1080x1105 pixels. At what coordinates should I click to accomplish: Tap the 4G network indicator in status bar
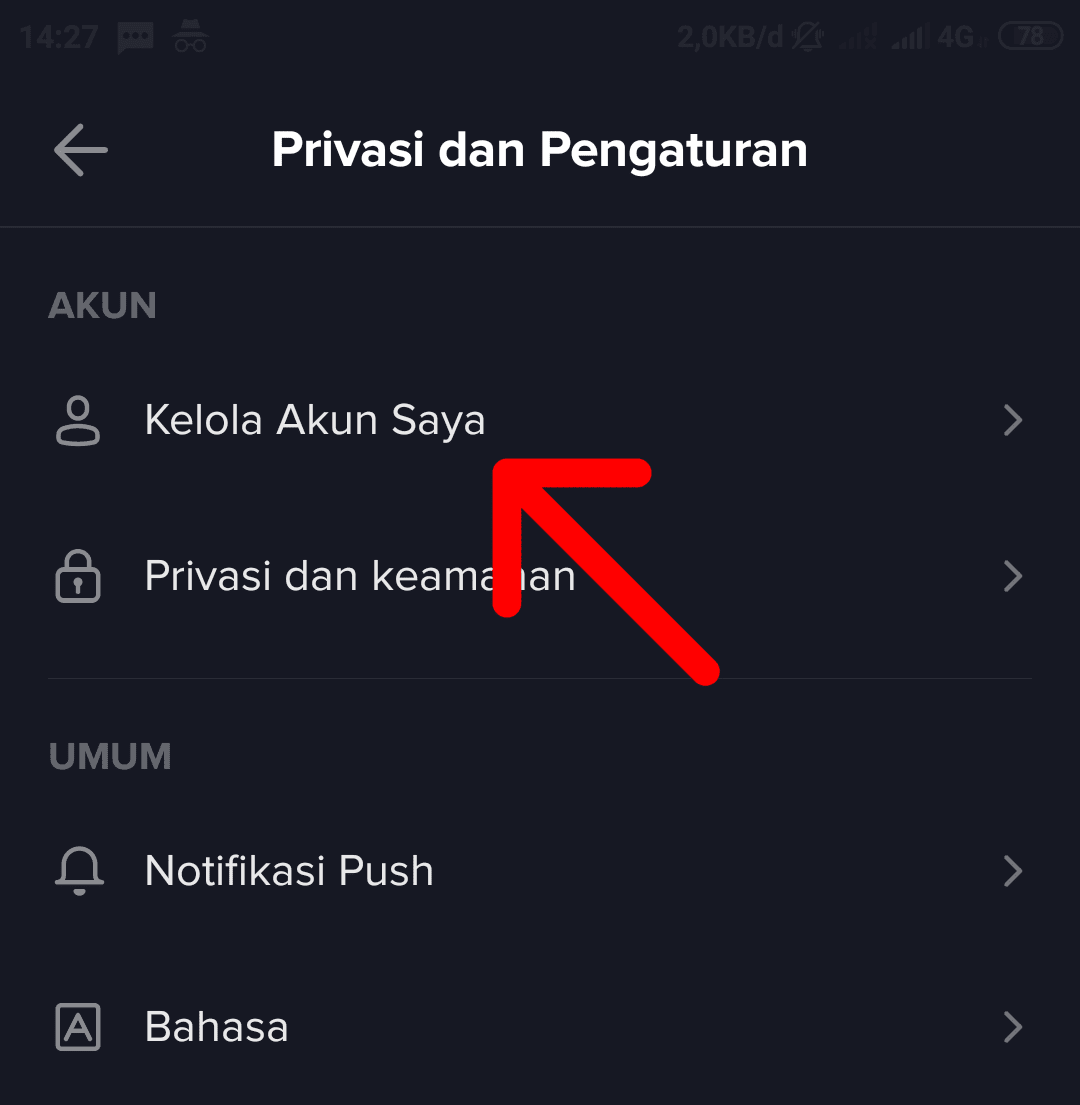pyautogui.click(x=957, y=36)
